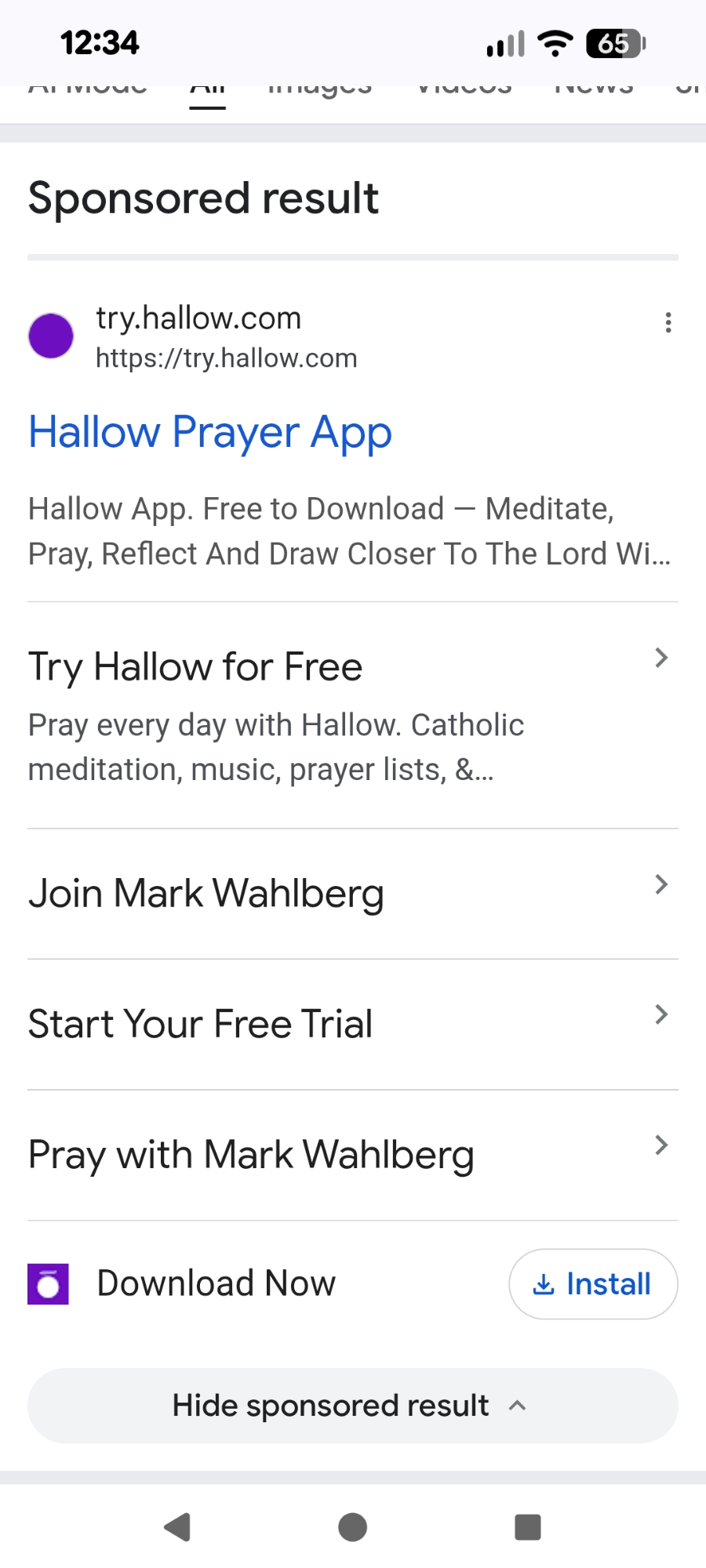Go back using the system back button
The height and width of the screenshot is (1568, 706).
178,1526
